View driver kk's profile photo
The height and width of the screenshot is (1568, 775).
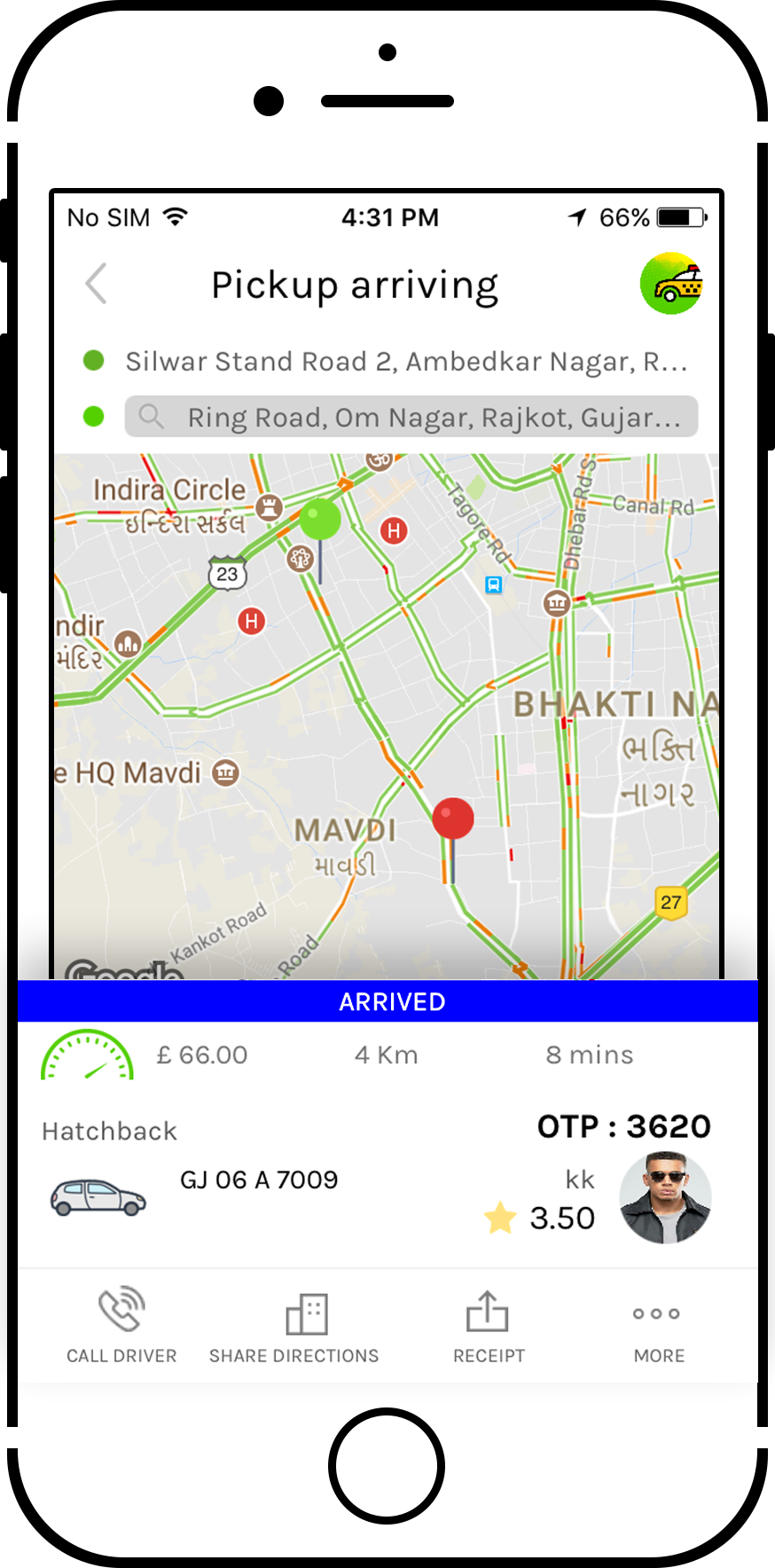click(665, 1197)
